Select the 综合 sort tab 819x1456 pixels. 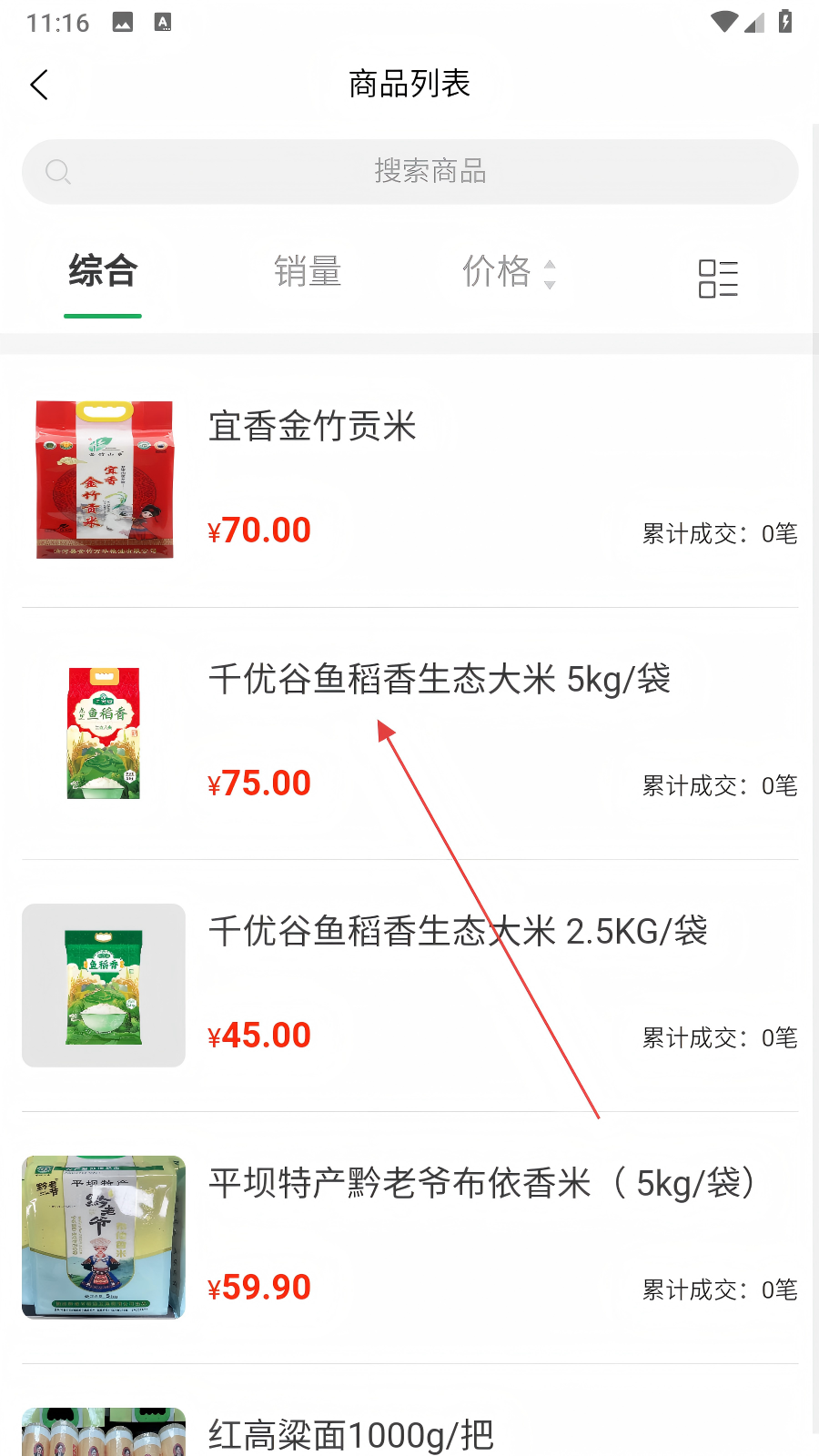click(x=103, y=271)
